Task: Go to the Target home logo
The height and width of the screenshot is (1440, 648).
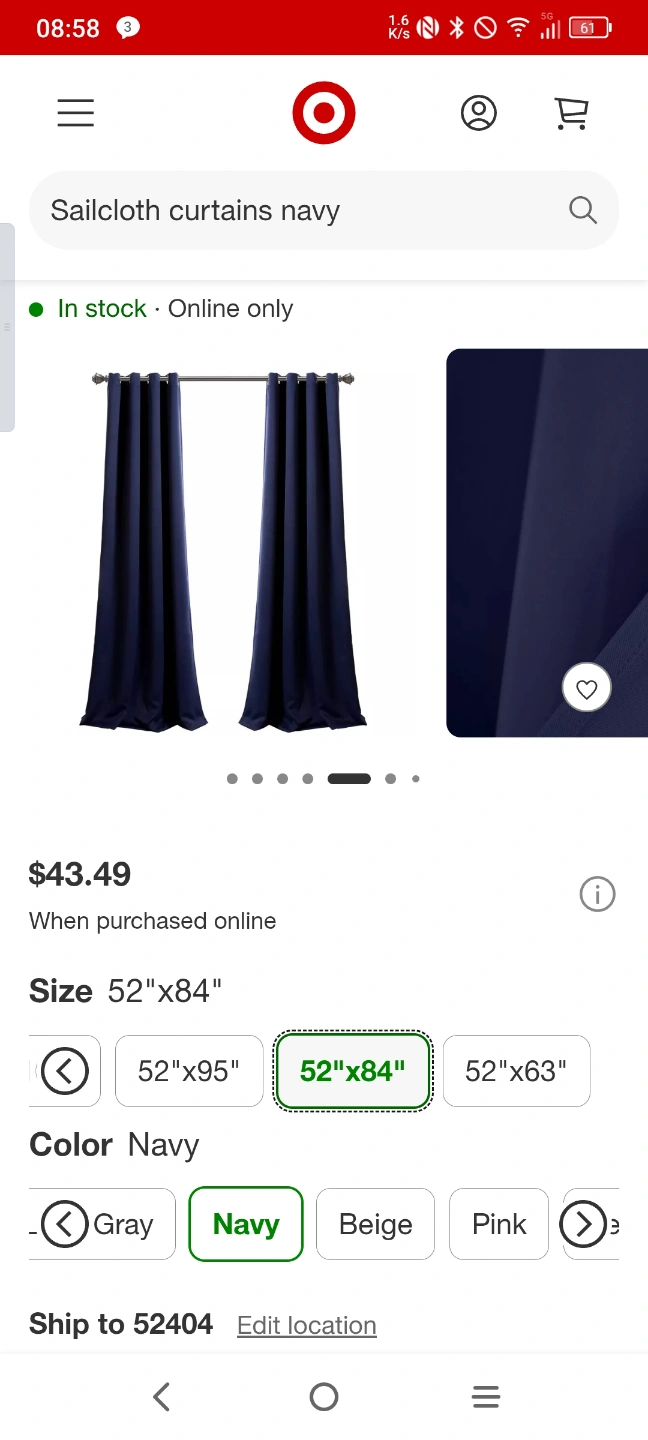Action: point(323,113)
